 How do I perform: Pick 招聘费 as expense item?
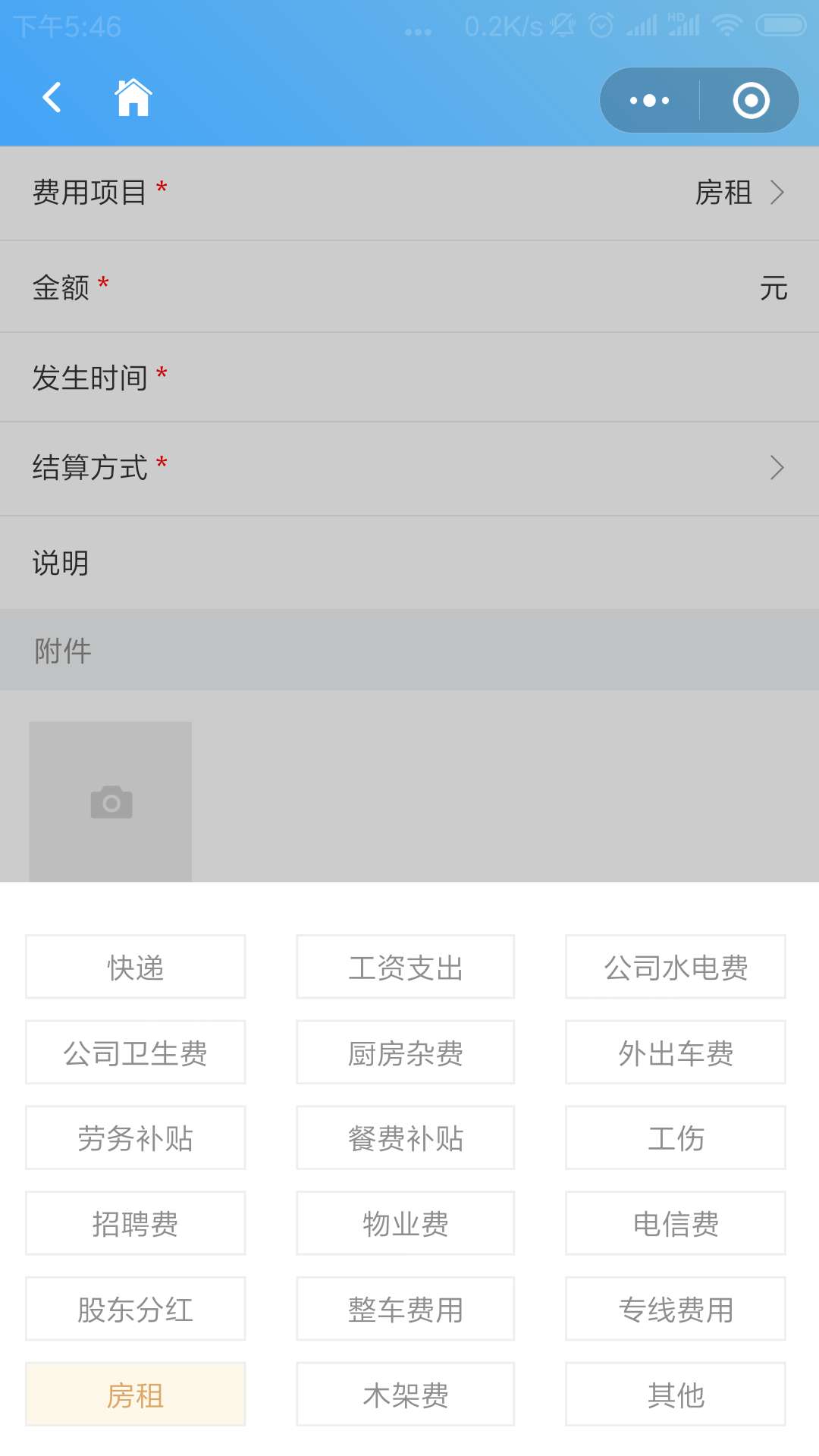coord(136,1223)
